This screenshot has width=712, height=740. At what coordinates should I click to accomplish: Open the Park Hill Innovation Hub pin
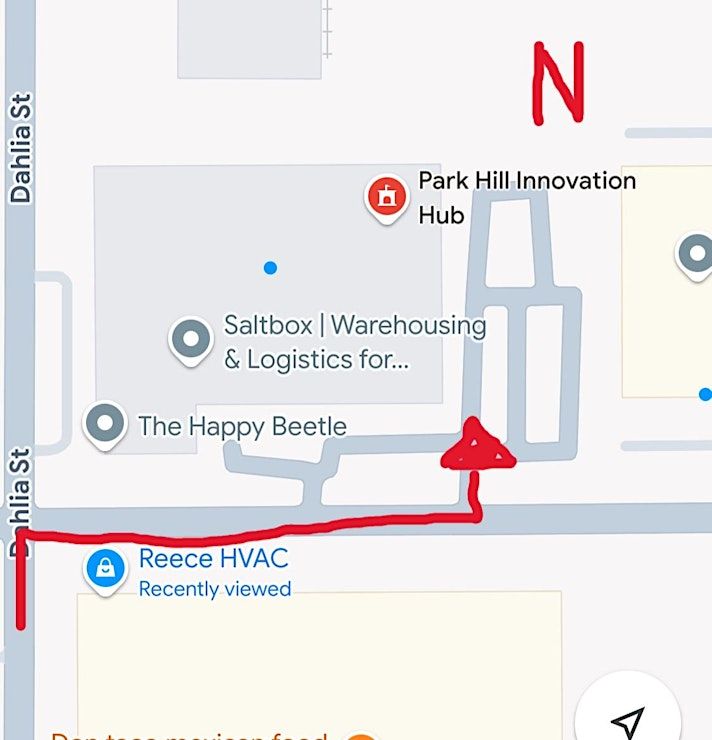pyautogui.click(x=387, y=197)
